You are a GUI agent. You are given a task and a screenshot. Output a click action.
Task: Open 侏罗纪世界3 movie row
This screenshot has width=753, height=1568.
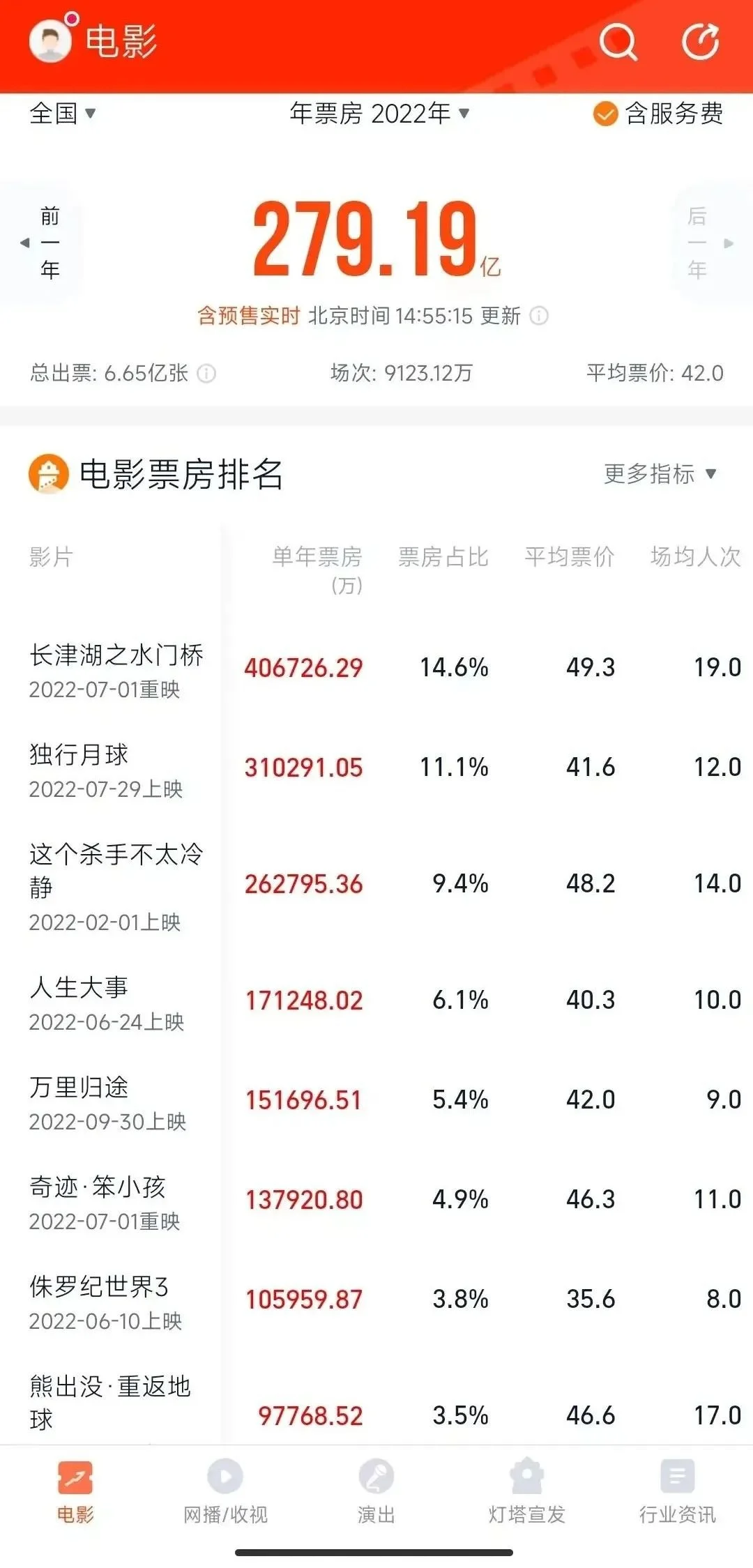coord(376,1301)
